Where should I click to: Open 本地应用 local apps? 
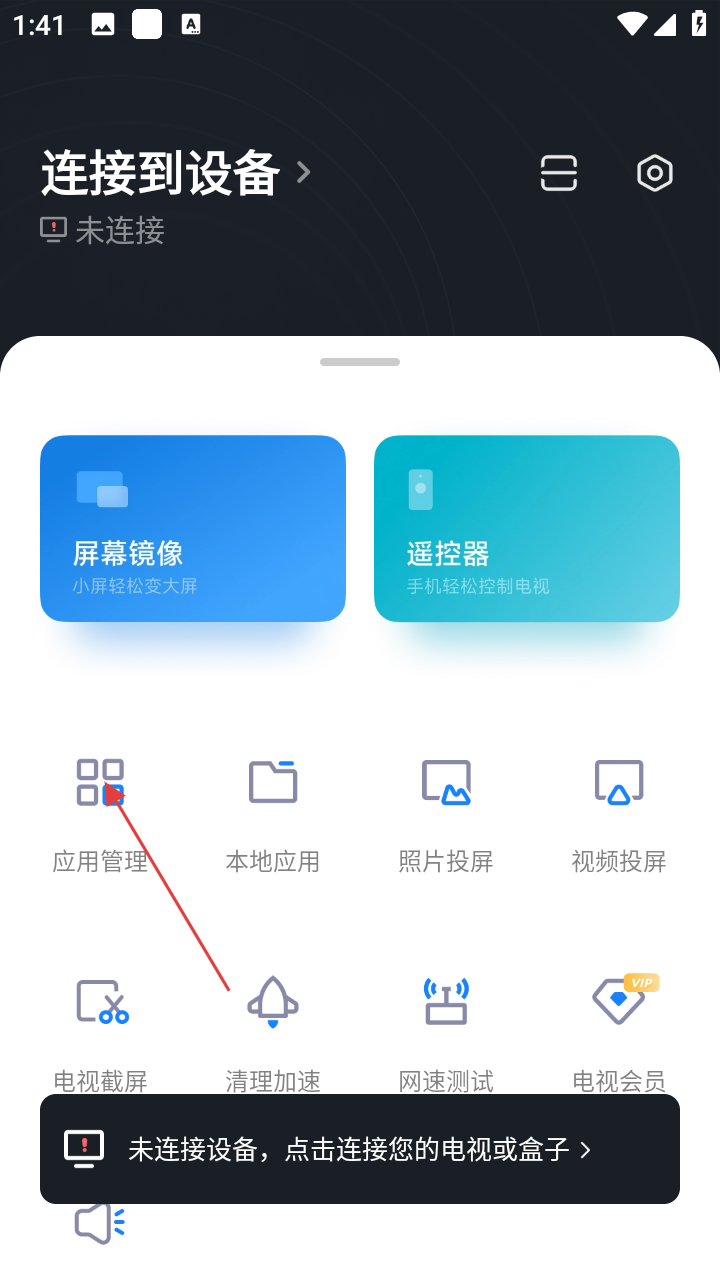click(273, 812)
